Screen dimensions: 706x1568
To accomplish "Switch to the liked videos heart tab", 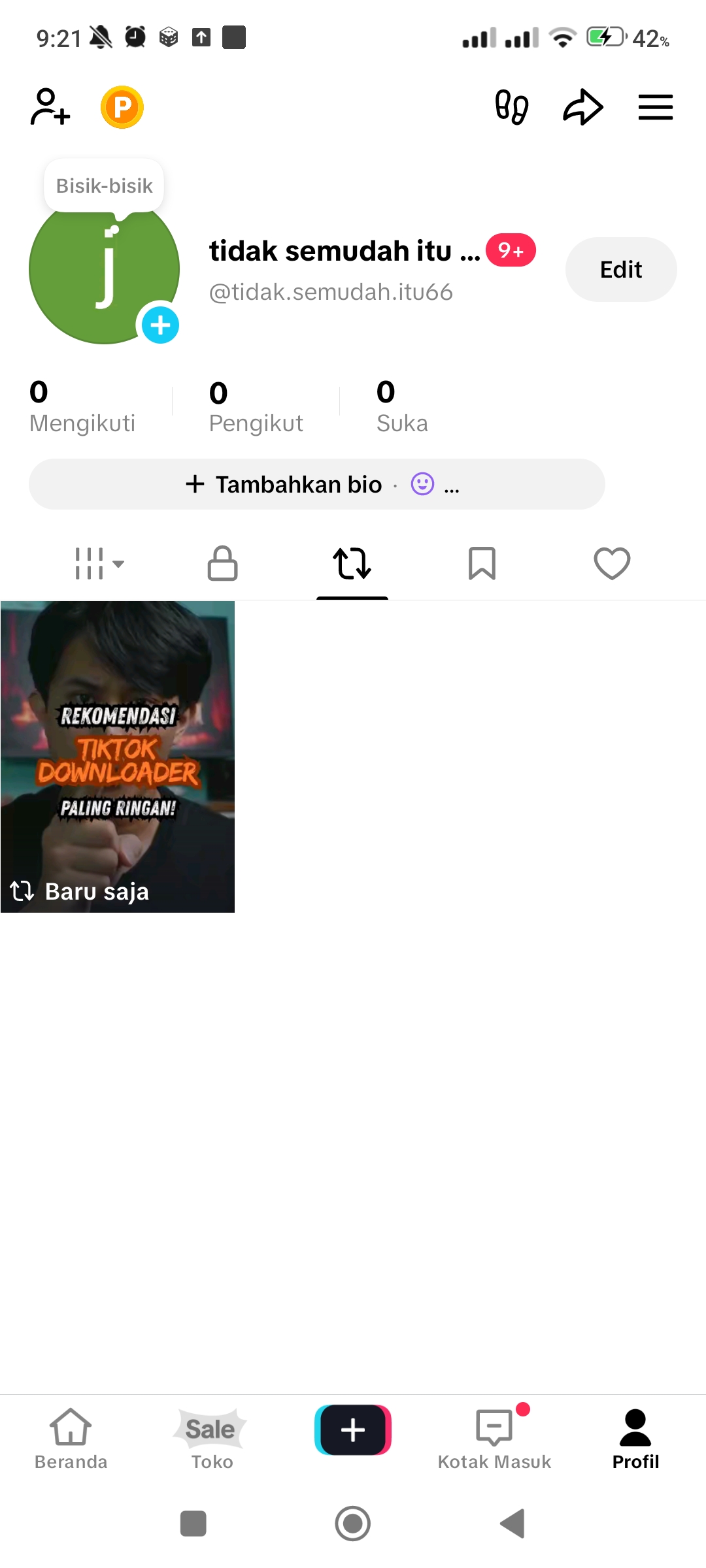I will 611,563.
